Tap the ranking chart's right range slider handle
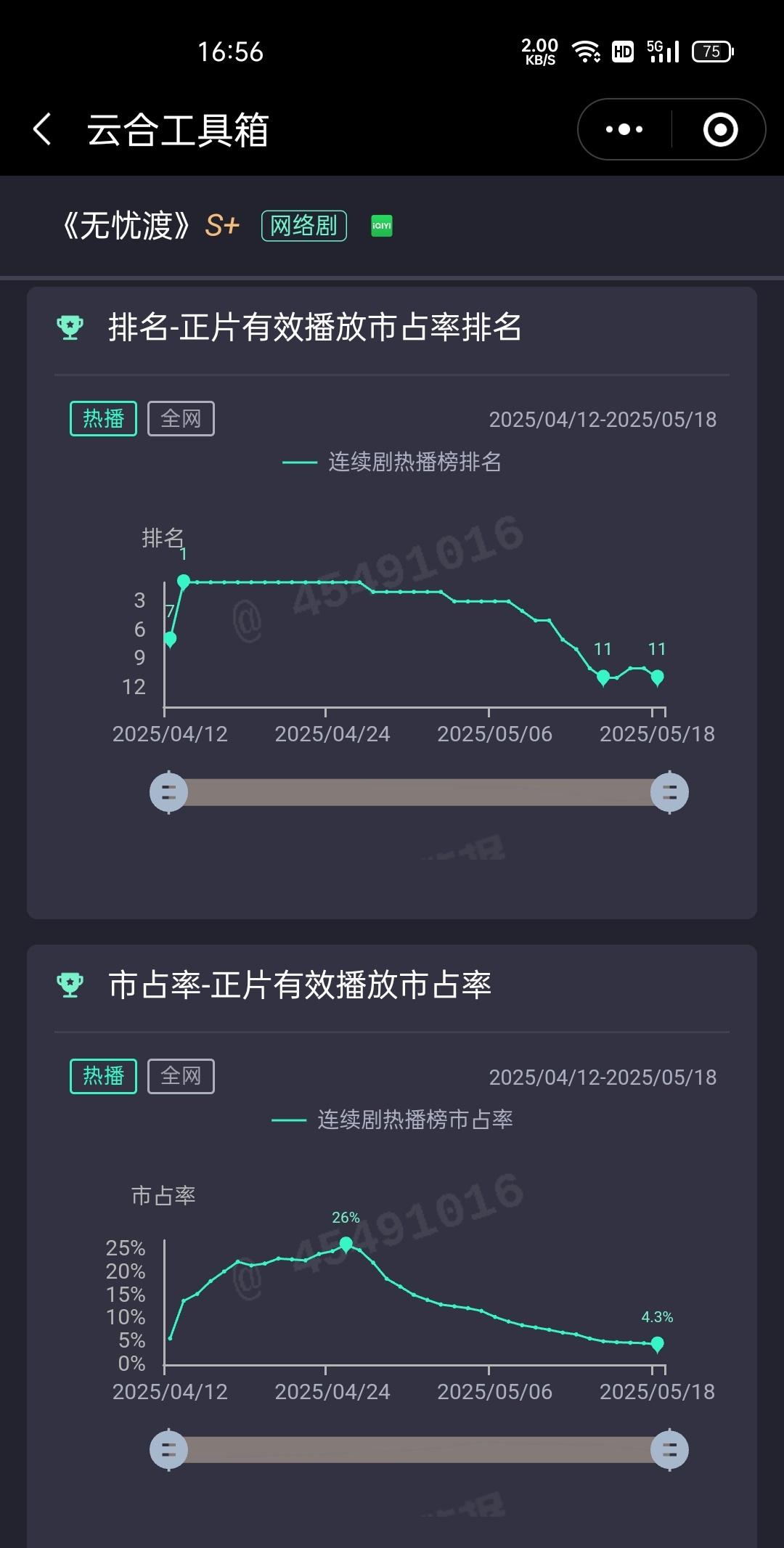Screen dimensions: 784x1548 pos(669,792)
